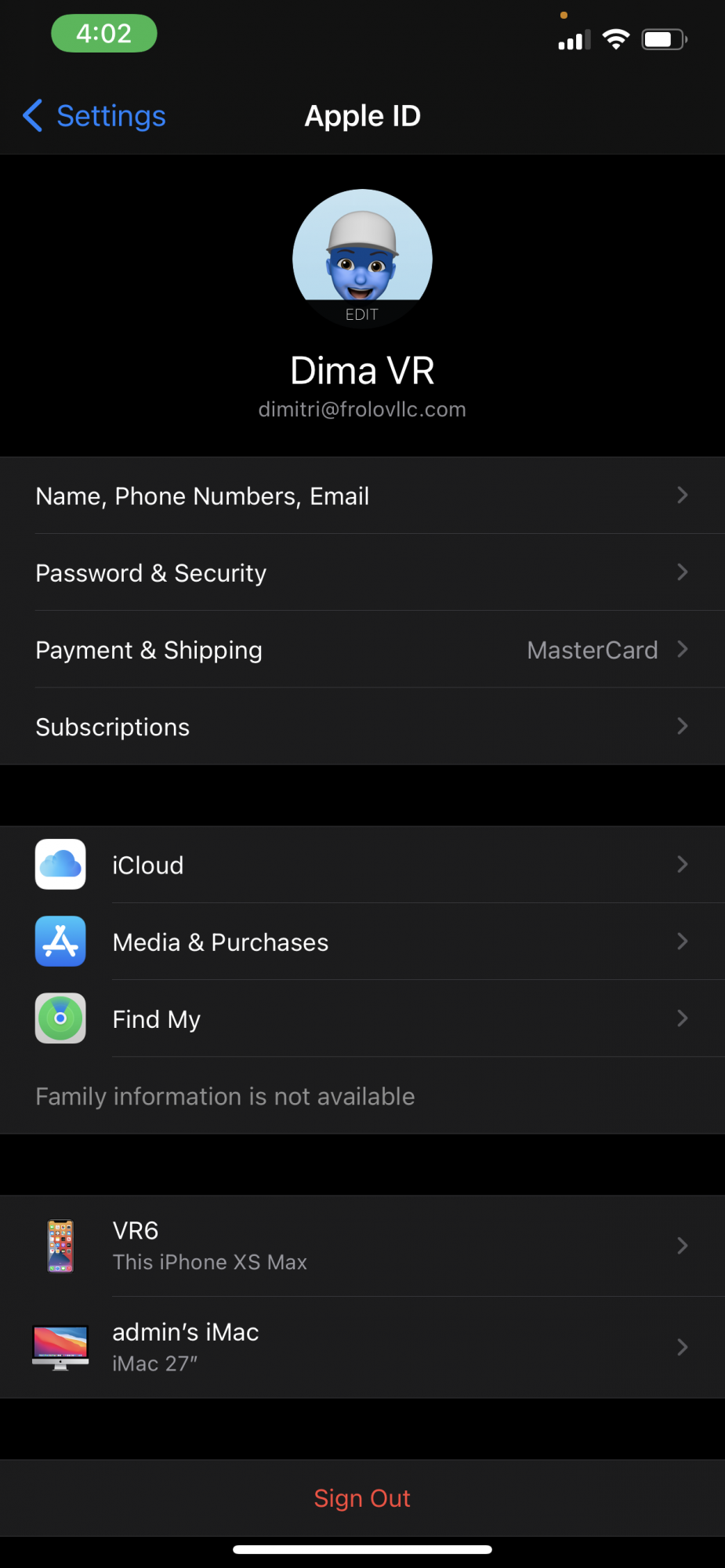
Task: Open Payment & Shipping
Action: click(x=362, y=649)
